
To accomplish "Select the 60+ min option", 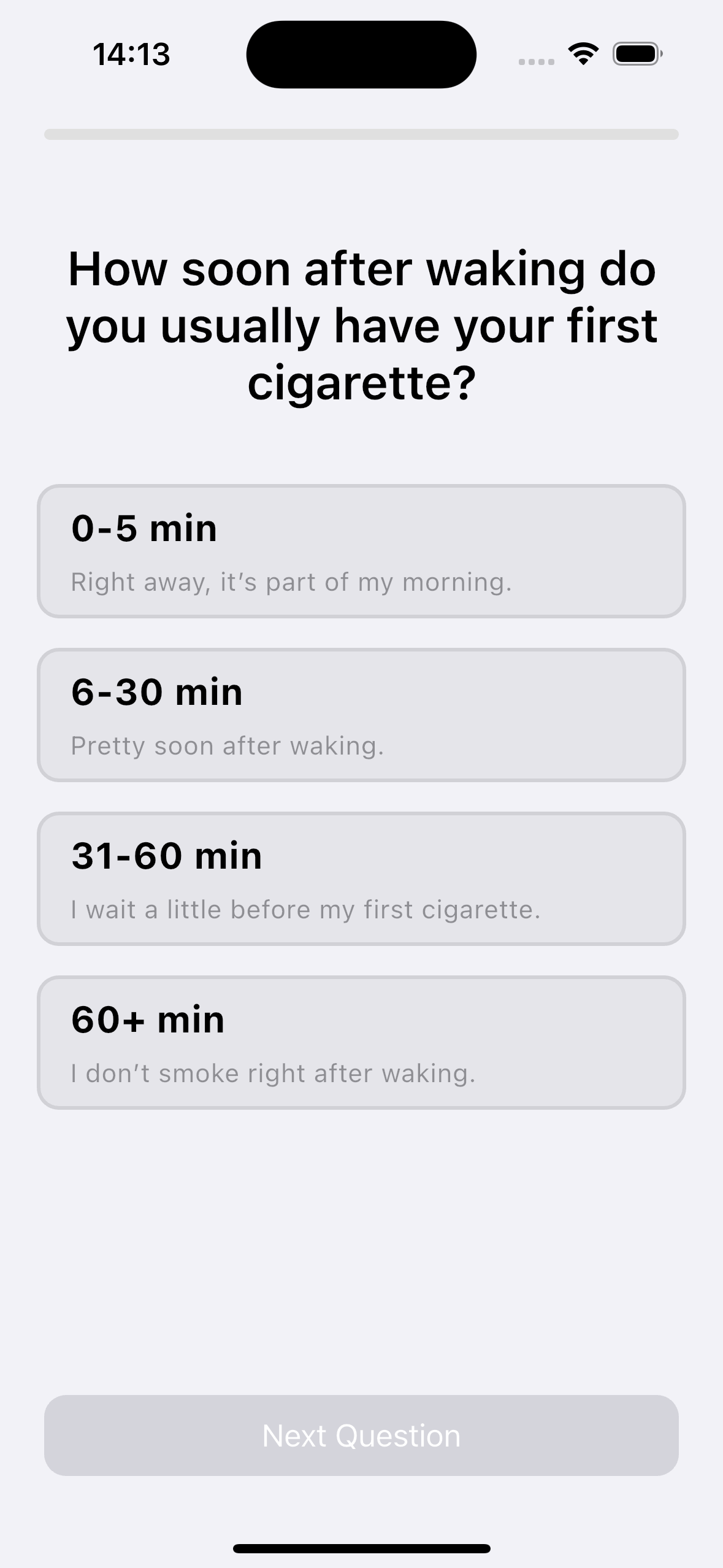I will click(361, 1042).
